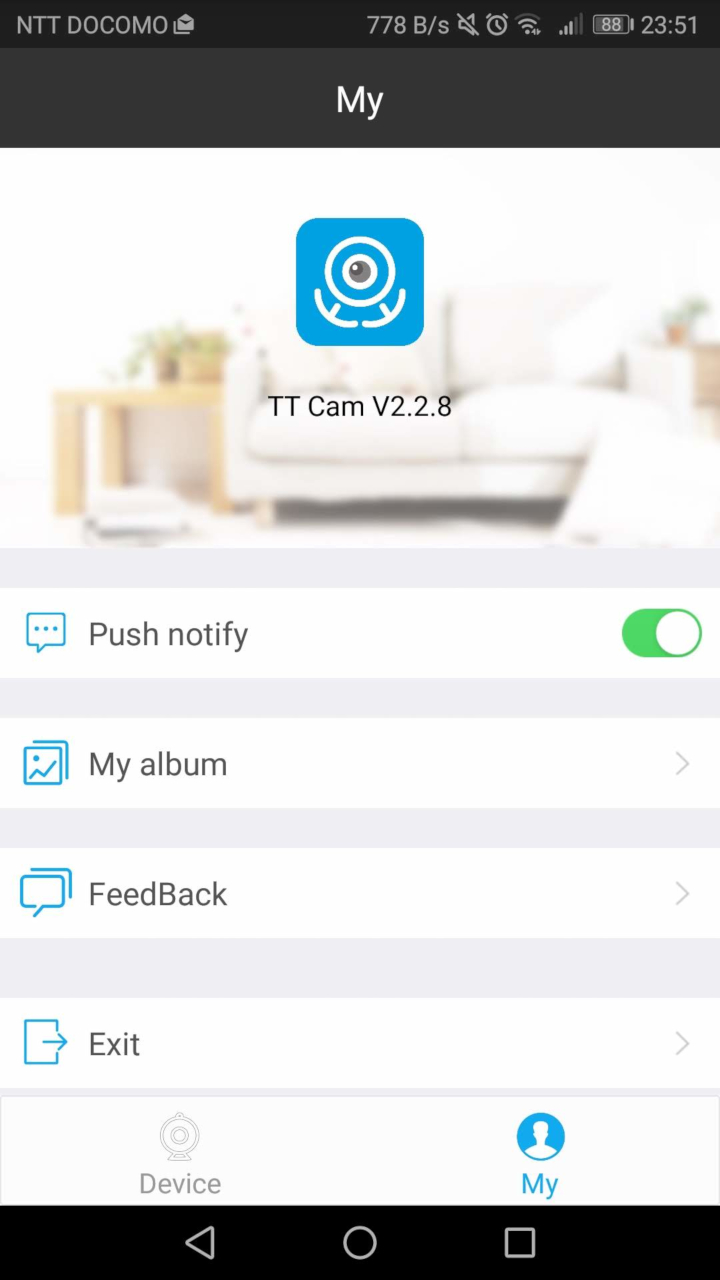
Task: Select the My tab
Action: click(x=540, y=1152)
